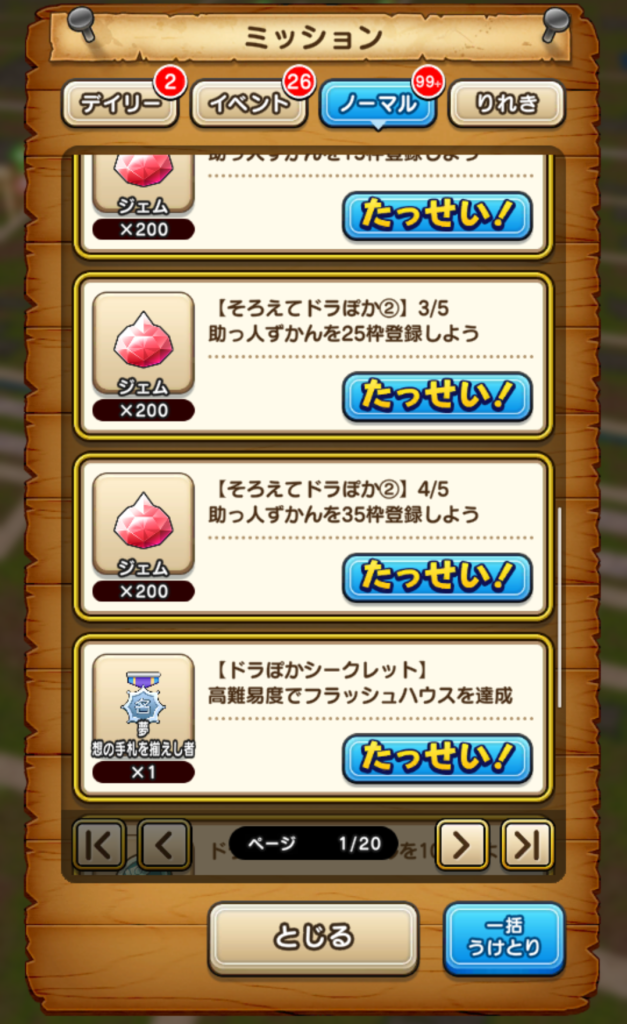The image size is (627, 1024).
Task: Jump to the first page
Action: 100,845
